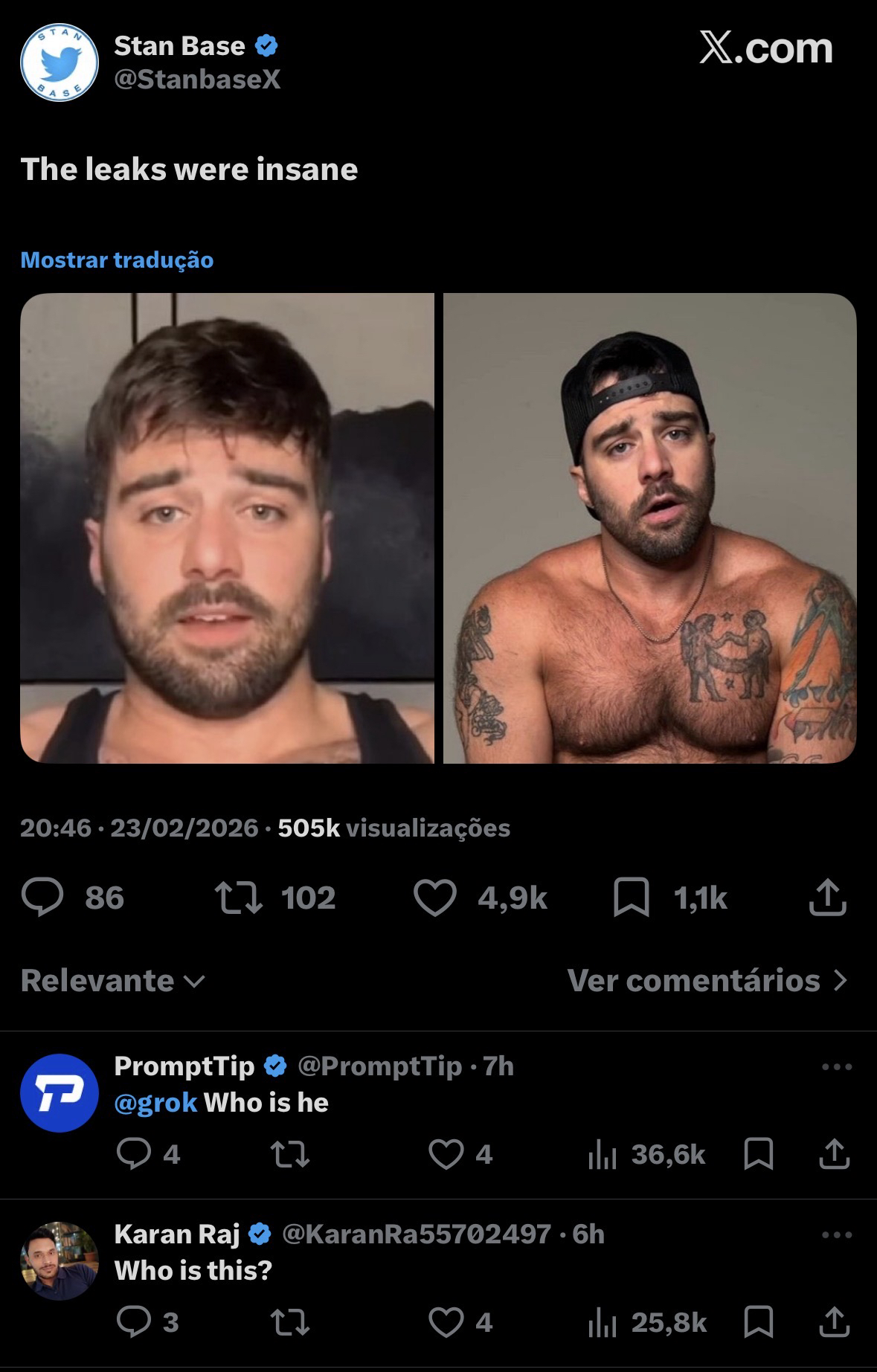Tap Mostrar tradução to translate the post
The height and width of the screenshot is (1372, 877).
117,260
